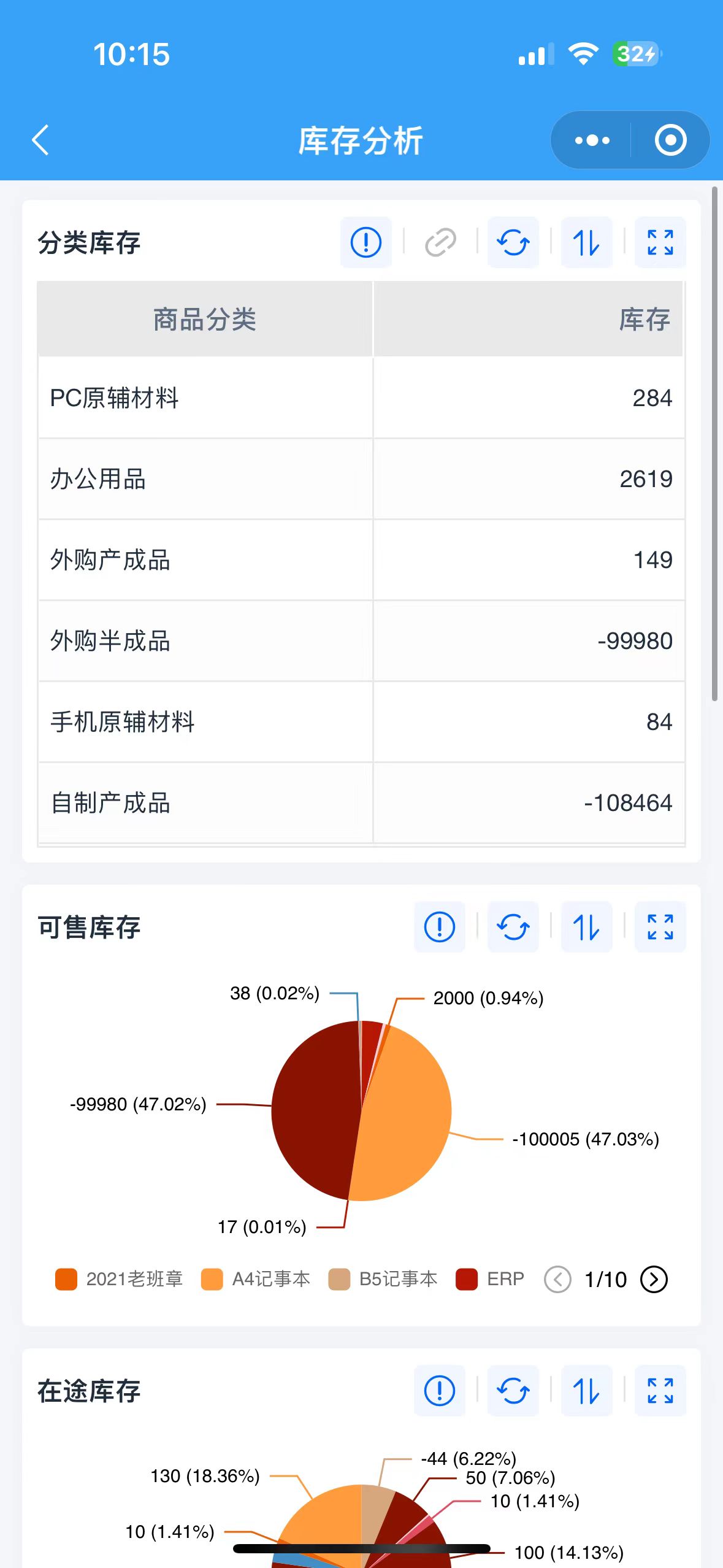Close the mini program with circle button
The height and width of the screenshot is (1568, 723).
[670, 140]
